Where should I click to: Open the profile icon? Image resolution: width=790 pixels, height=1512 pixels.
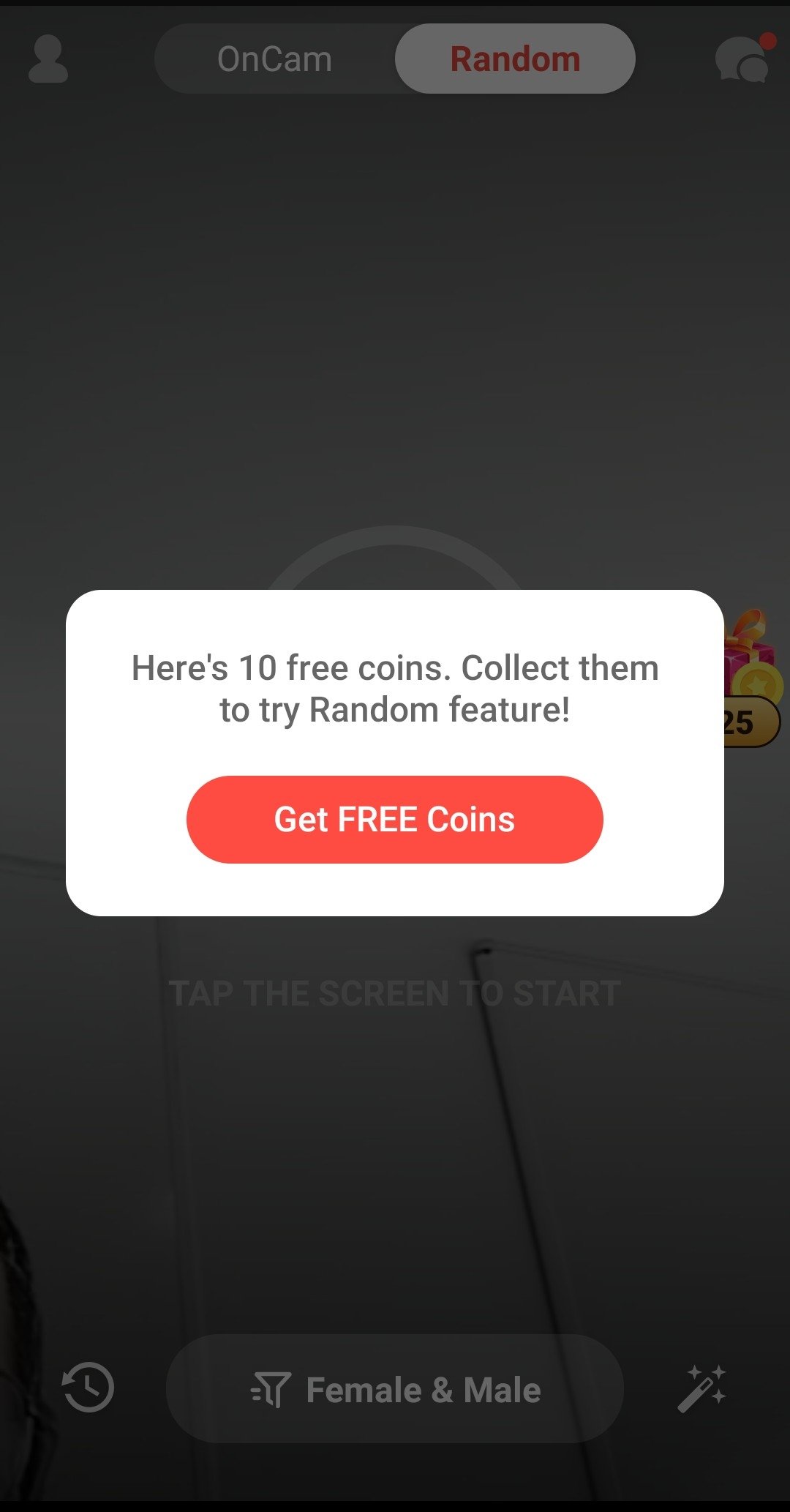pos(48,59)
